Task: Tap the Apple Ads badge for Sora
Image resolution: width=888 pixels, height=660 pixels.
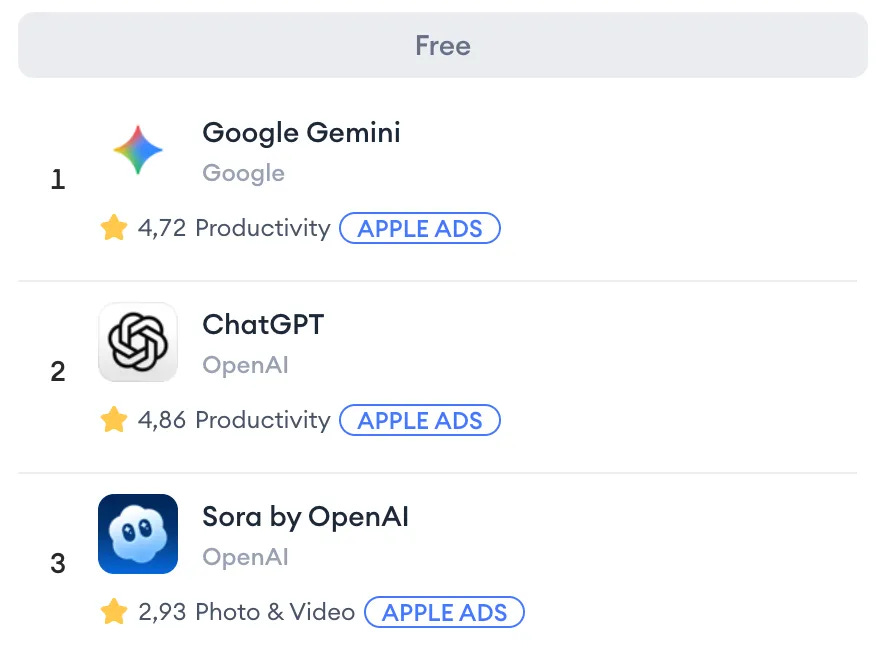Action: 445,612
